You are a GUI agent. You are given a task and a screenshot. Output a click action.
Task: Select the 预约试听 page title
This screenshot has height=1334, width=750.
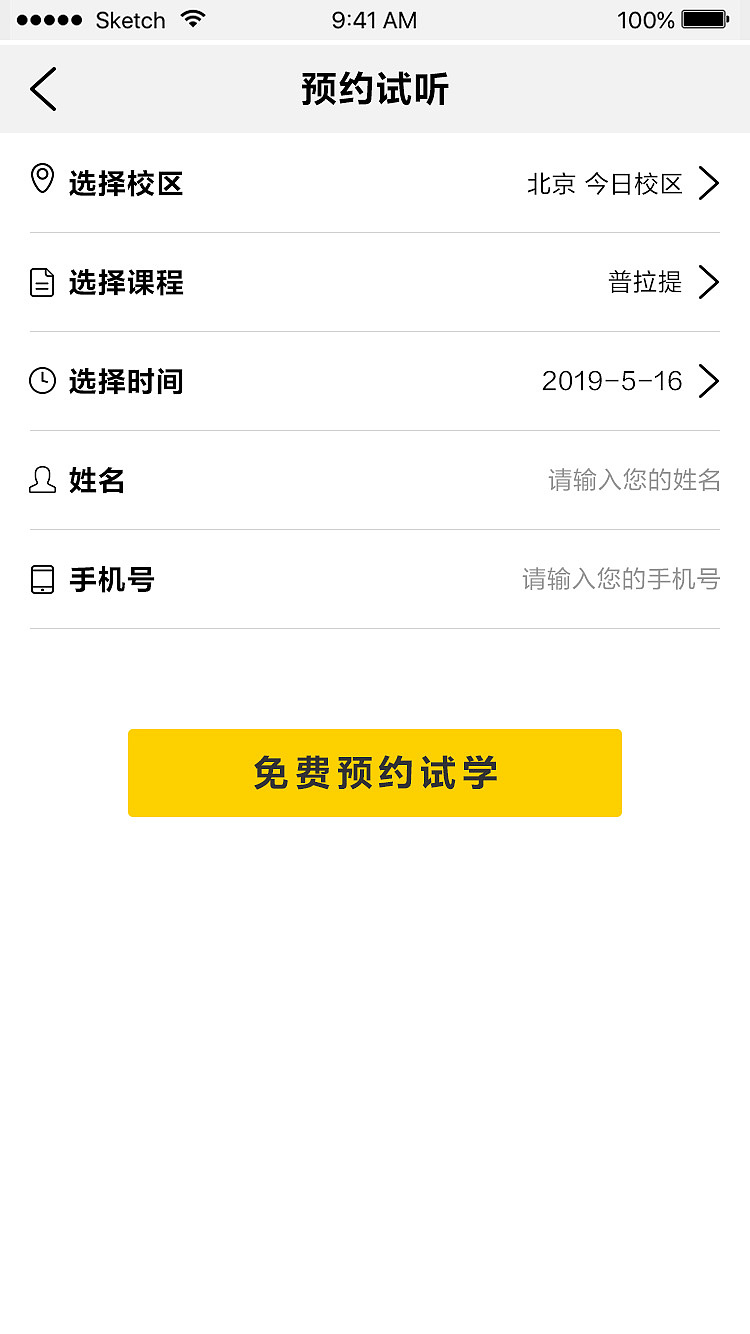374,89
